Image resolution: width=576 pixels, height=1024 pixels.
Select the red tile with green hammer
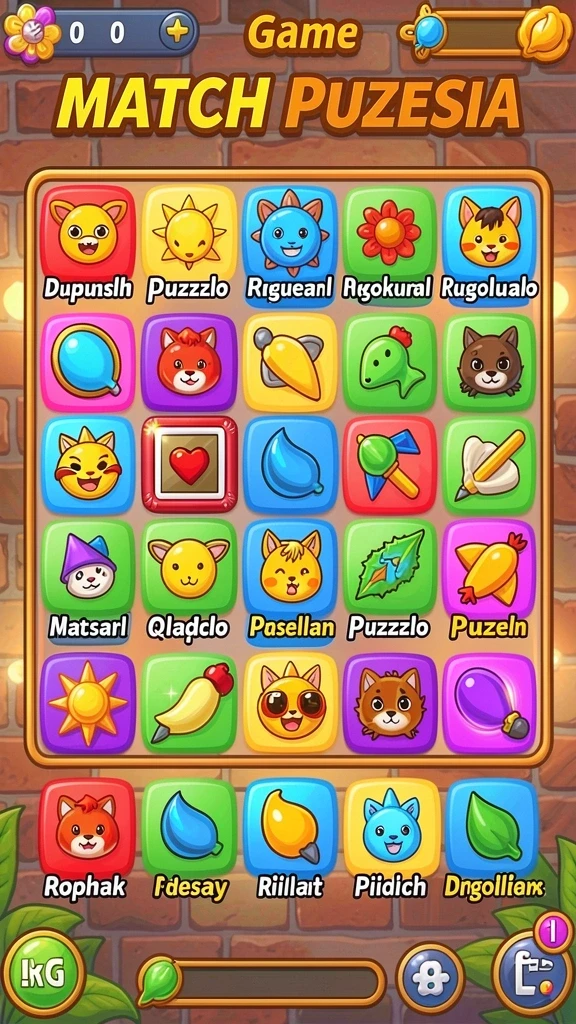390,464
